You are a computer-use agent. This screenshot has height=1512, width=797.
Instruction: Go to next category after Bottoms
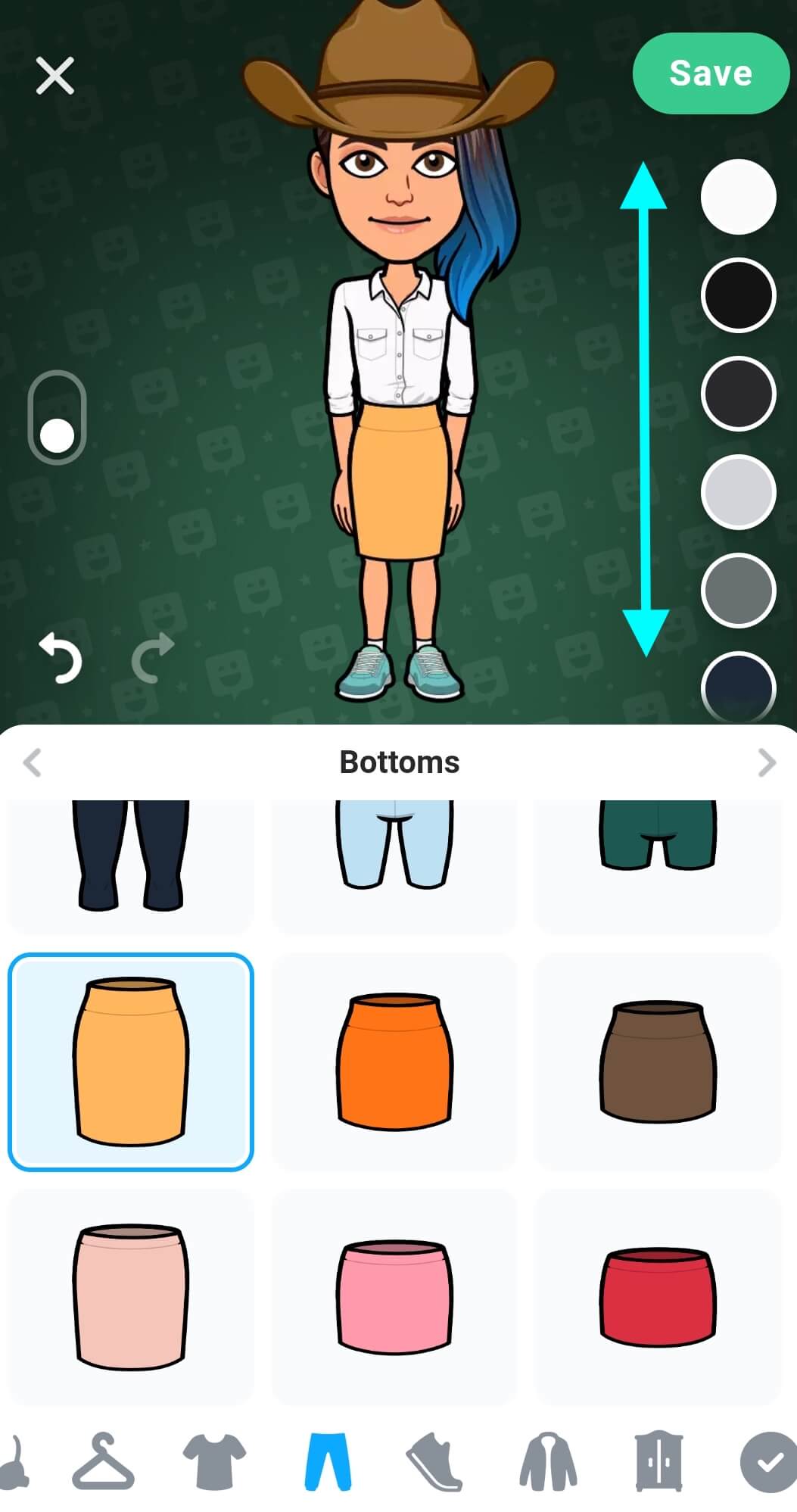[766, 762]
